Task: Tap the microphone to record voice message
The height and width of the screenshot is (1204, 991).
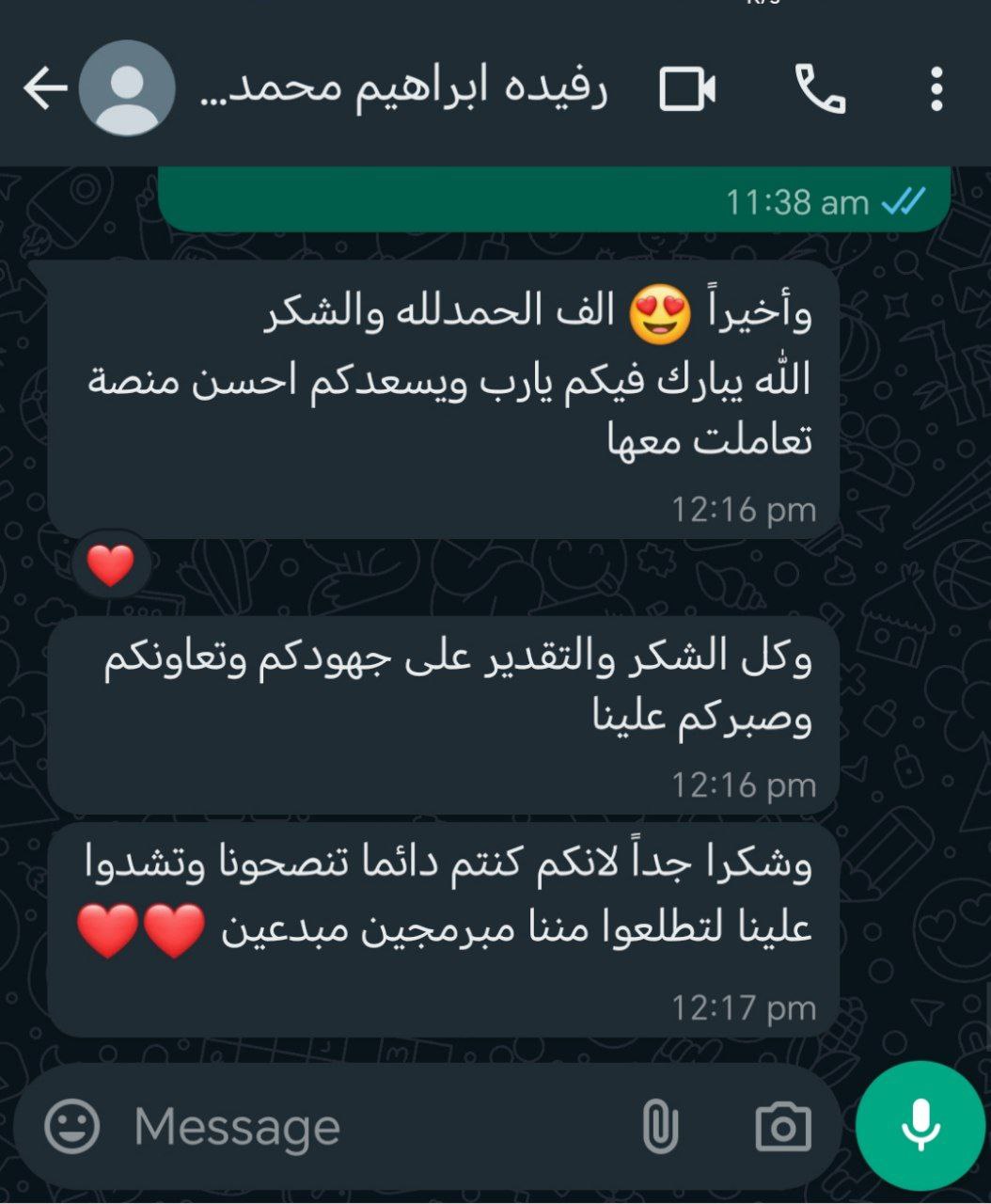Action: click(x=920, y=1126)
